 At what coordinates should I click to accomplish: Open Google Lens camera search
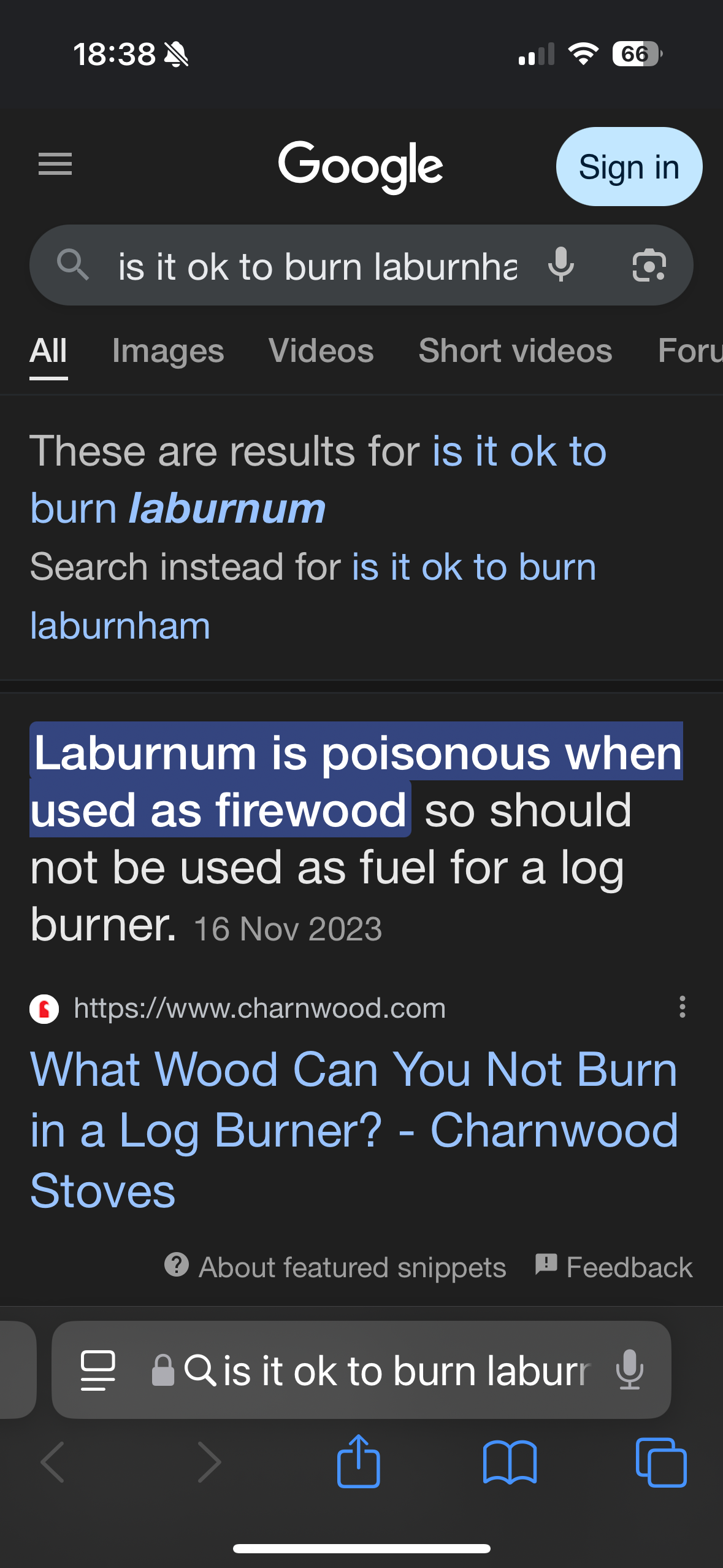coord(649,265)
